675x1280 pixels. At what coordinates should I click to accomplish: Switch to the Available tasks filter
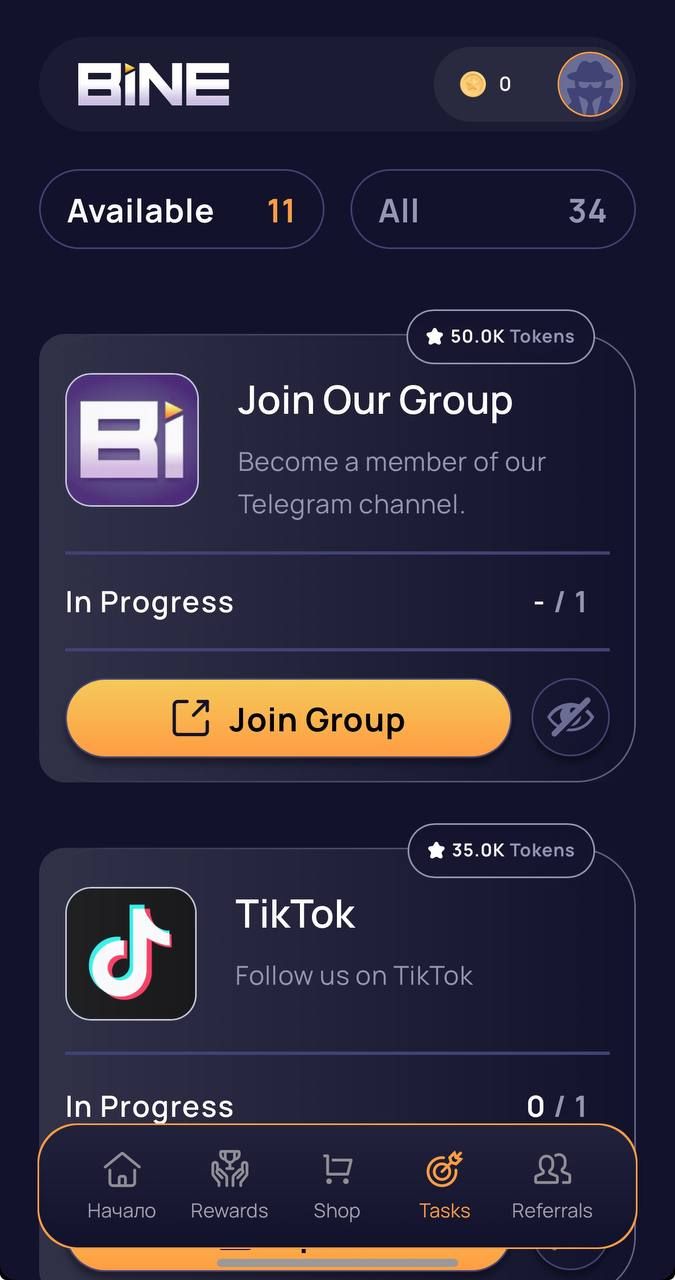[x=181, y=210]
